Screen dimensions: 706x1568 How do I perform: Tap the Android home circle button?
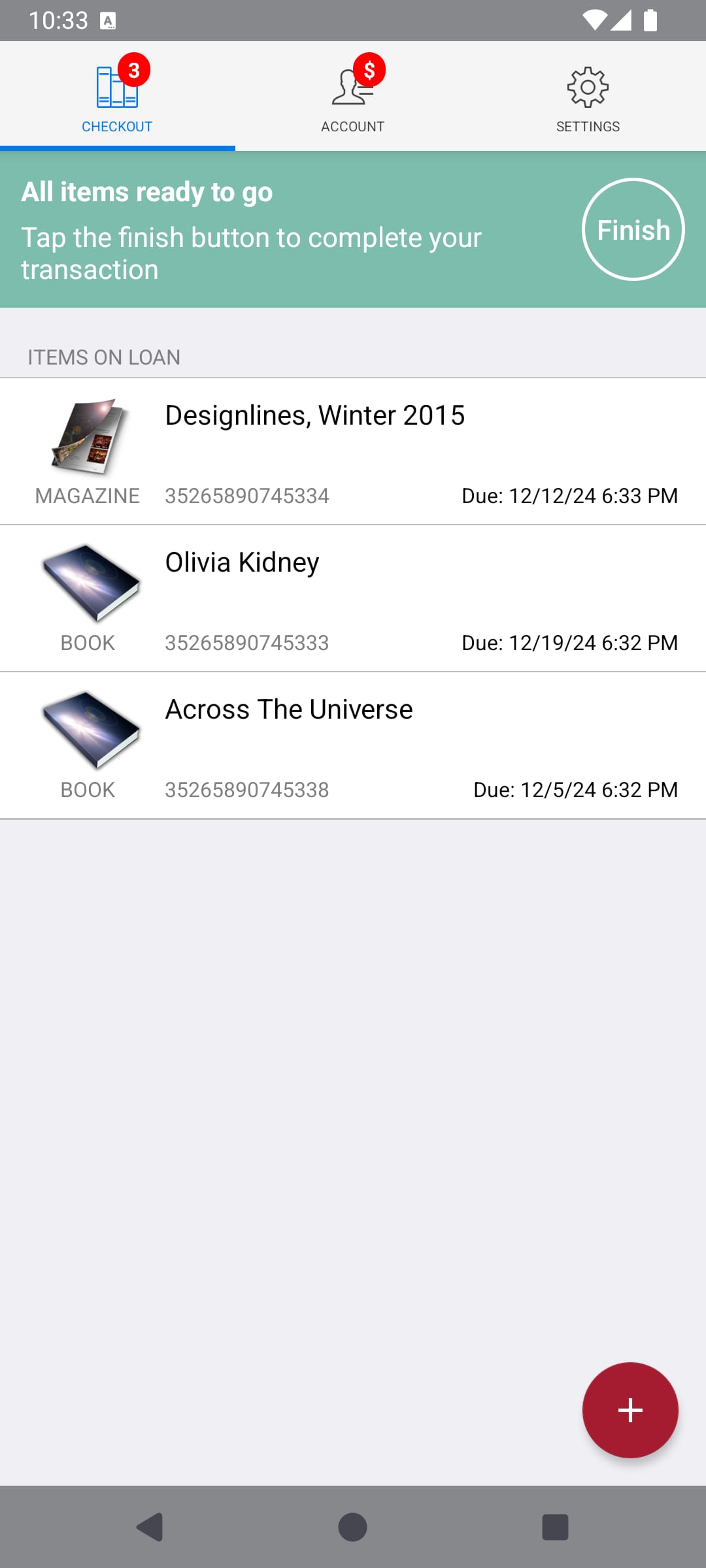[x=352, y=1527]
